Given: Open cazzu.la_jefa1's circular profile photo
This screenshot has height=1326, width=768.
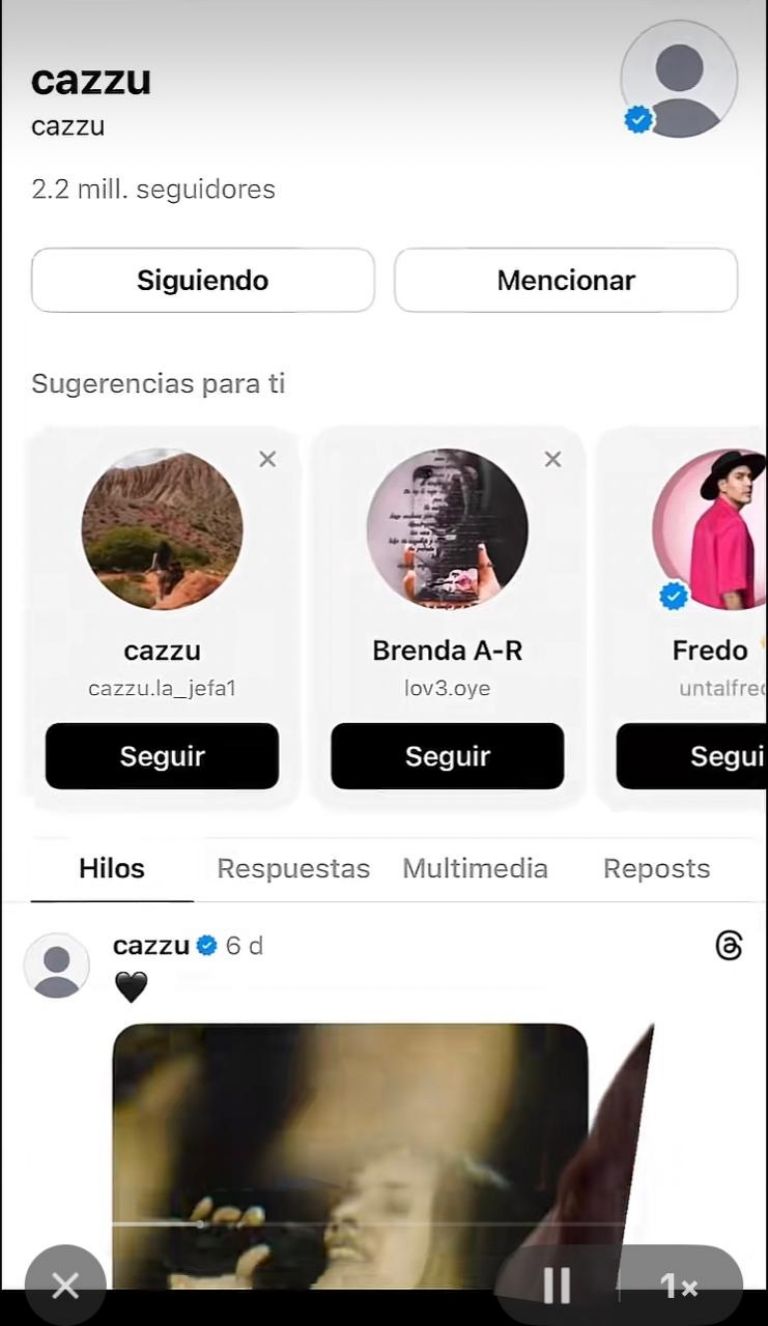Looking at the screenshot, I should pyautogui.click(x=161, y=529).
